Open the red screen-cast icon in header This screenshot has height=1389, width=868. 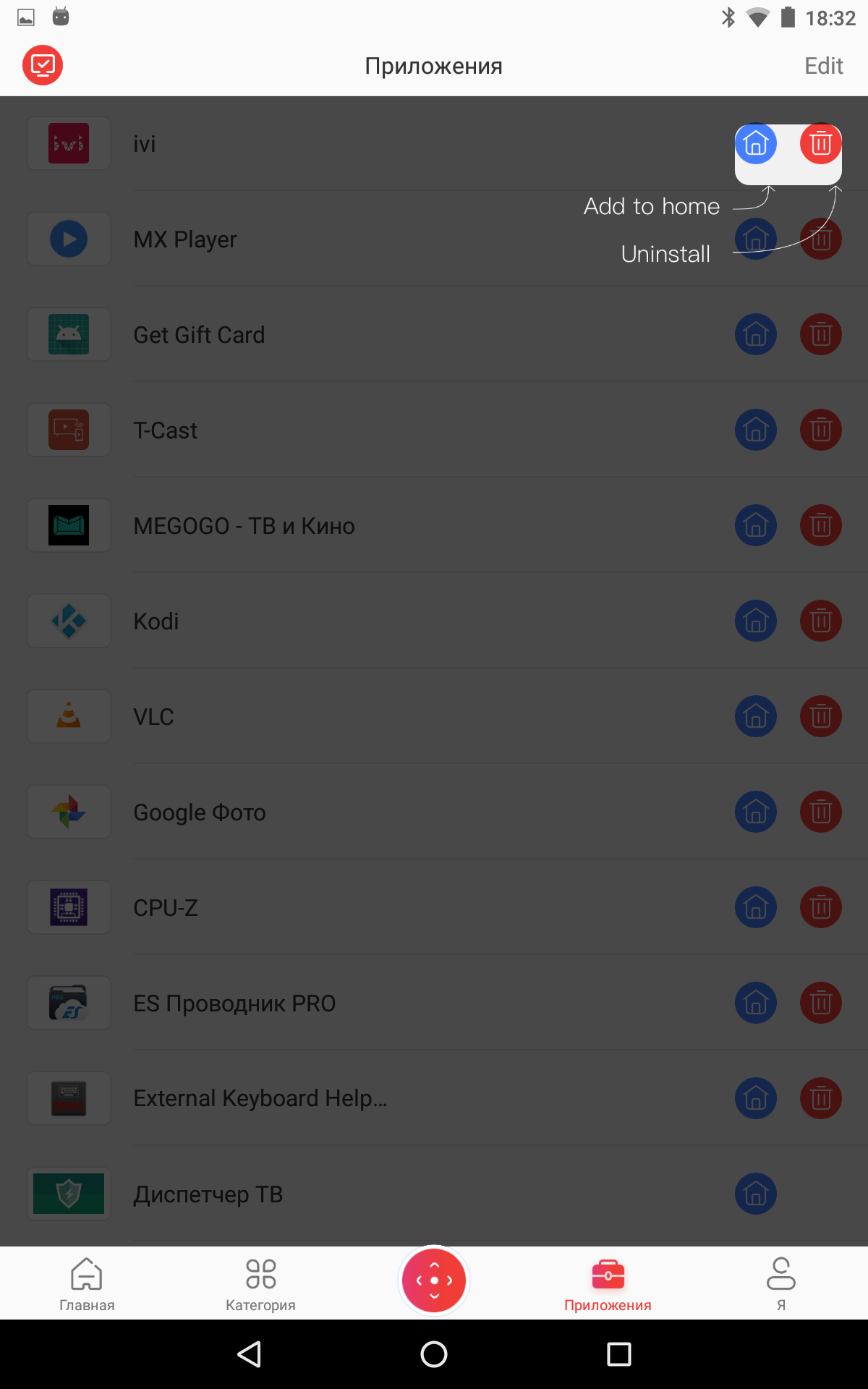point(43,66)
